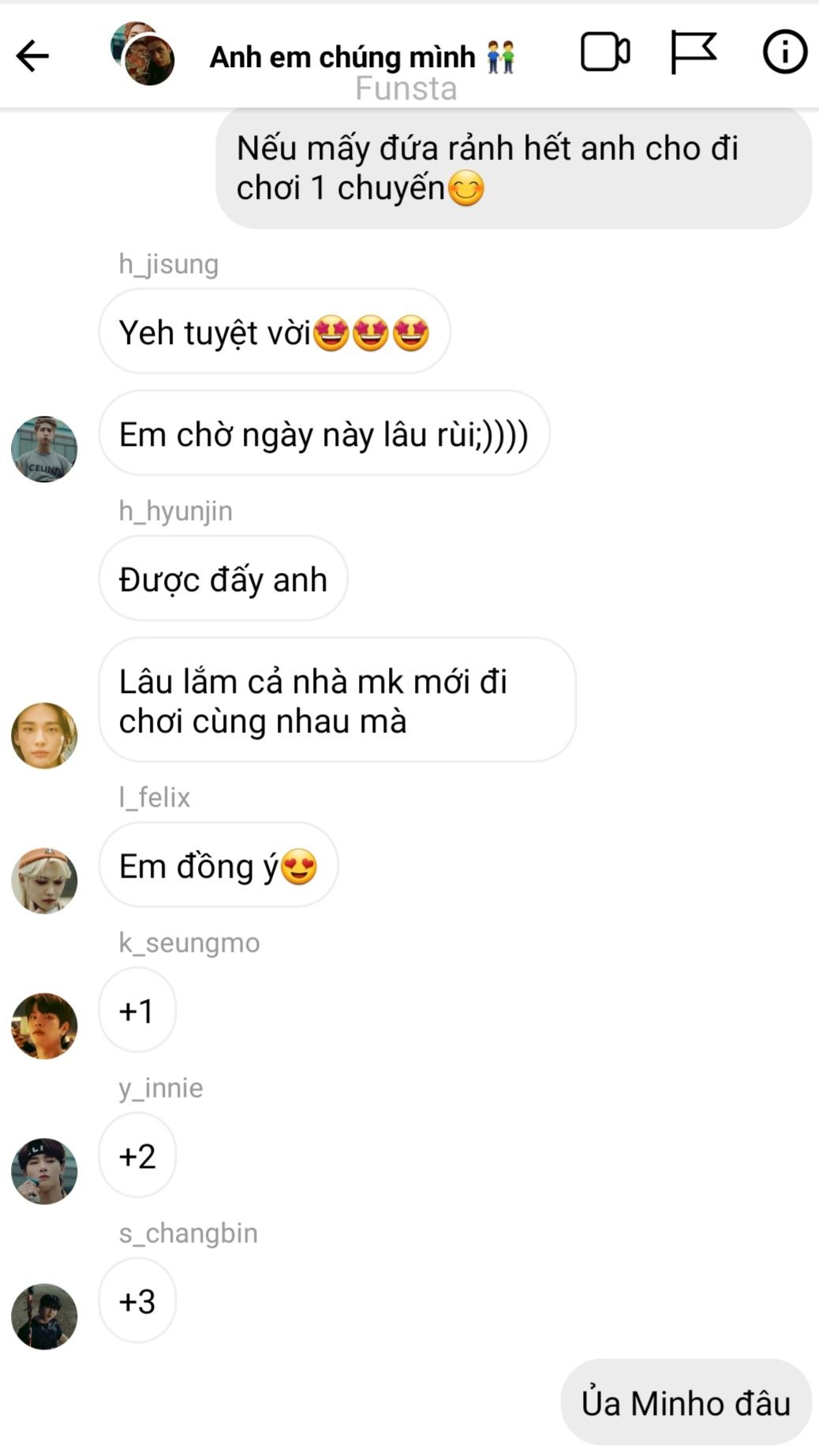The width and height of the screenshot is (819, 1456).
Task: Open s_changbin's profile picture
Action: 44,1316
